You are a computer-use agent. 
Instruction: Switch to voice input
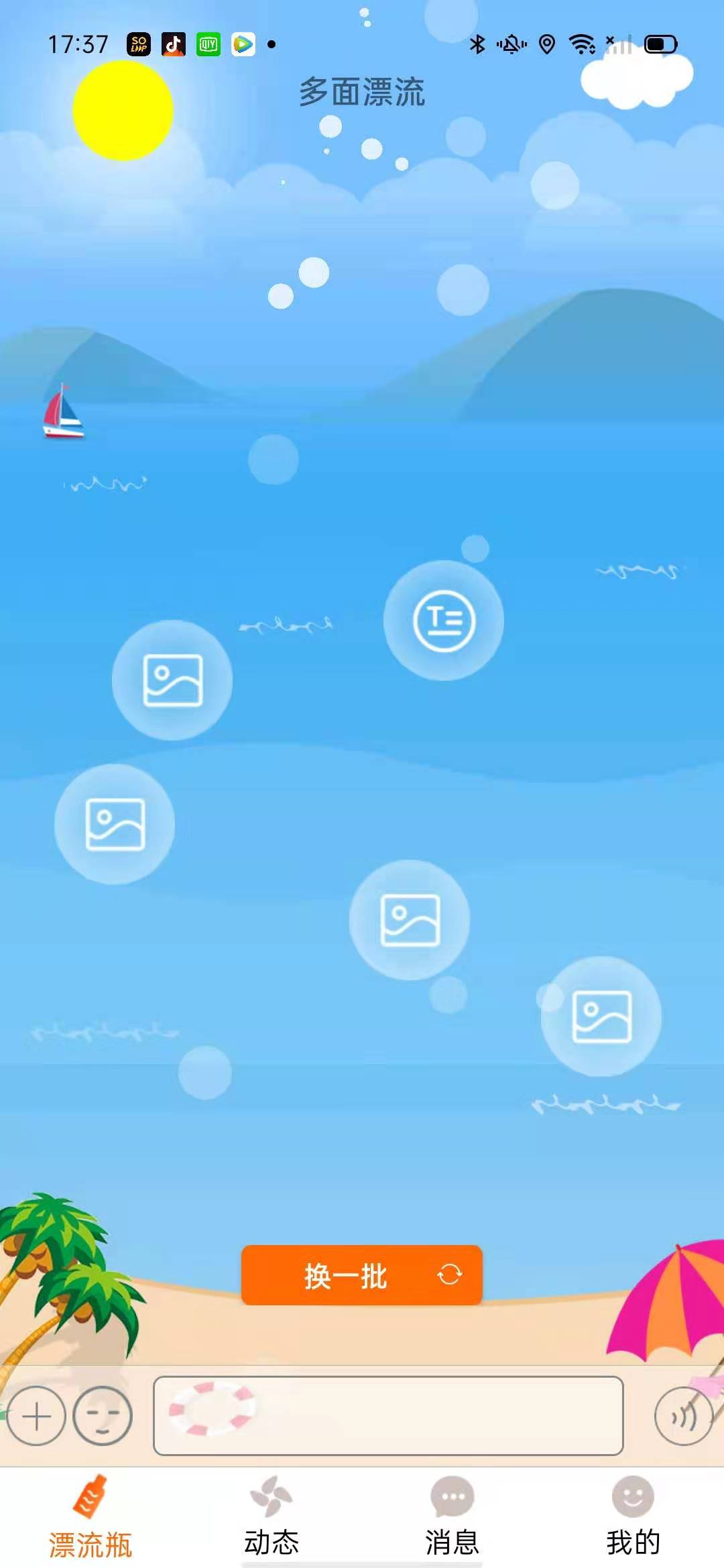pyautogui.click(x=682, y=1415)
